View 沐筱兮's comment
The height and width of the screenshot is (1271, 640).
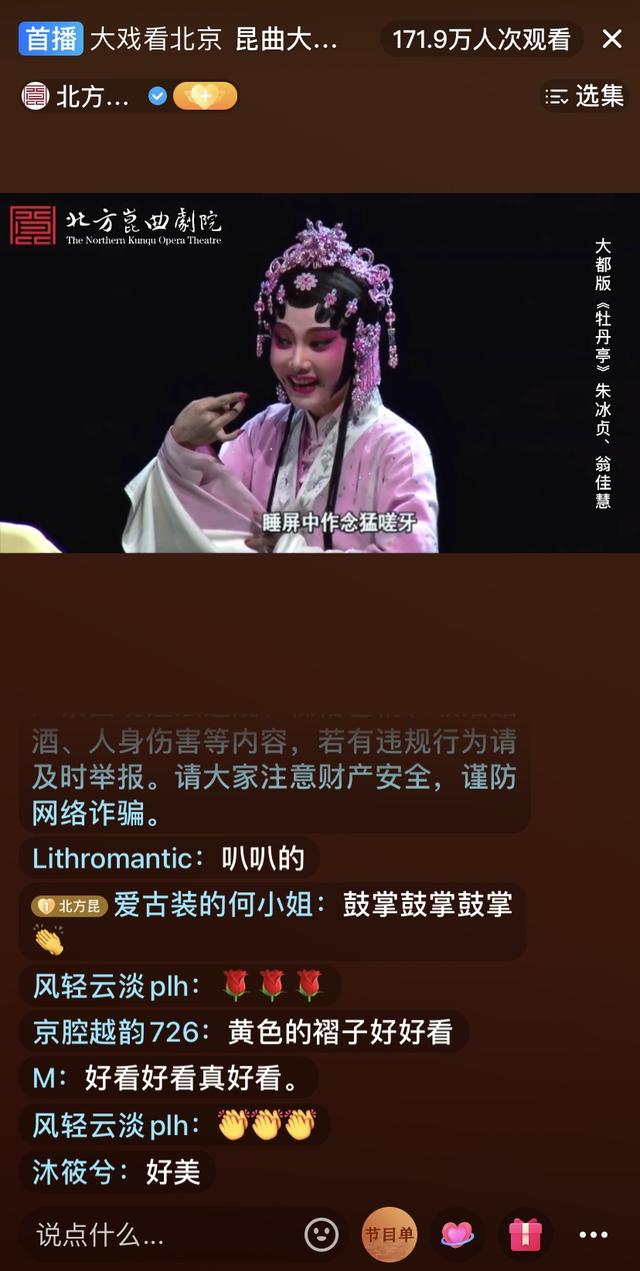(117, 1171)
